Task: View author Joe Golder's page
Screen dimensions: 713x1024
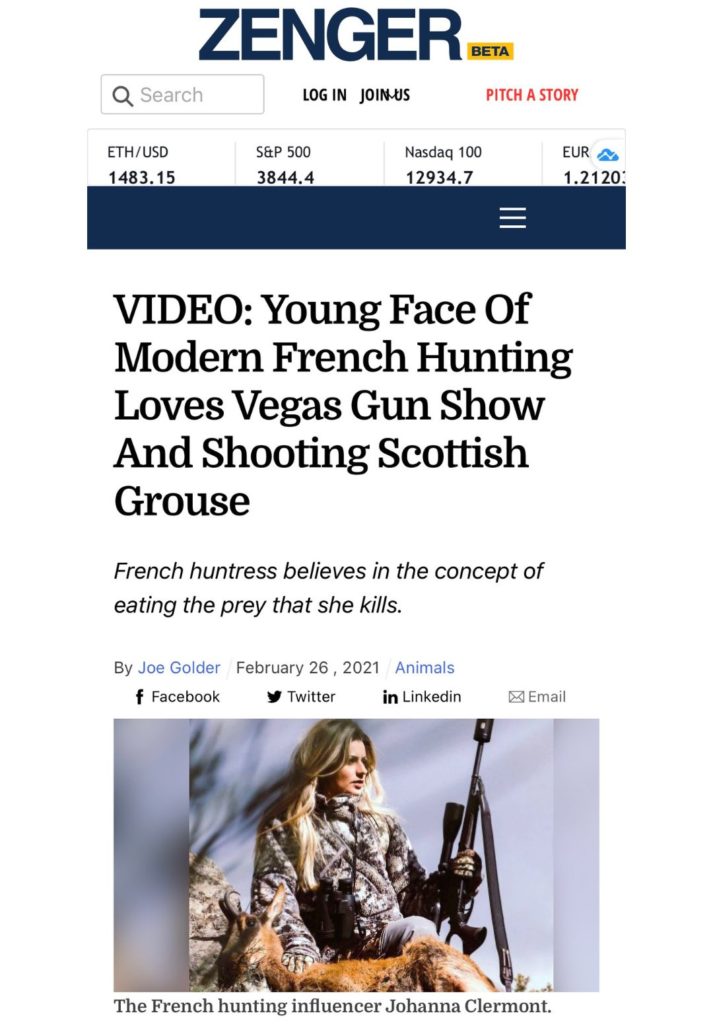Action: (179, 668)
